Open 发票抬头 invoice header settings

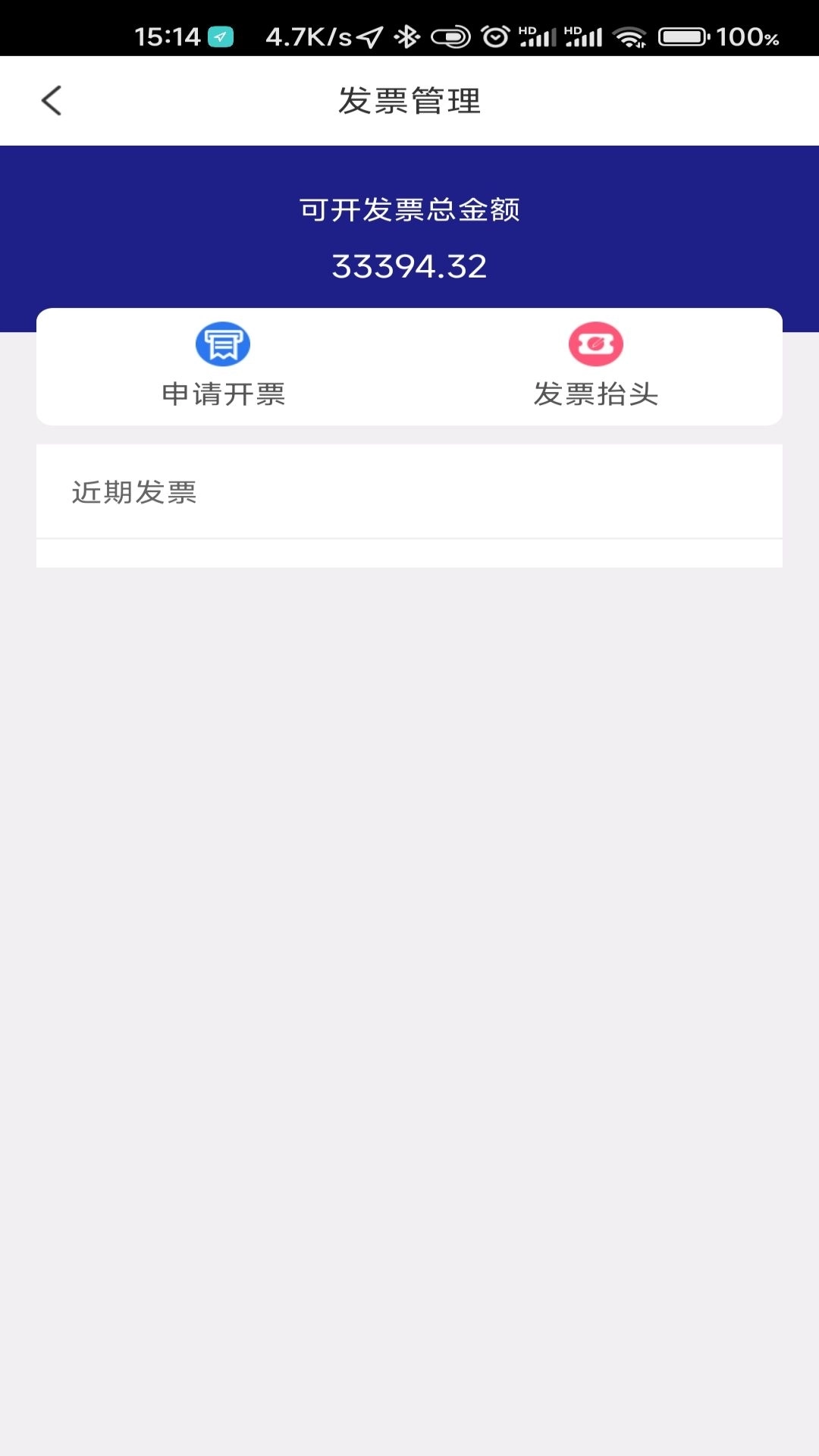point(596,394)
